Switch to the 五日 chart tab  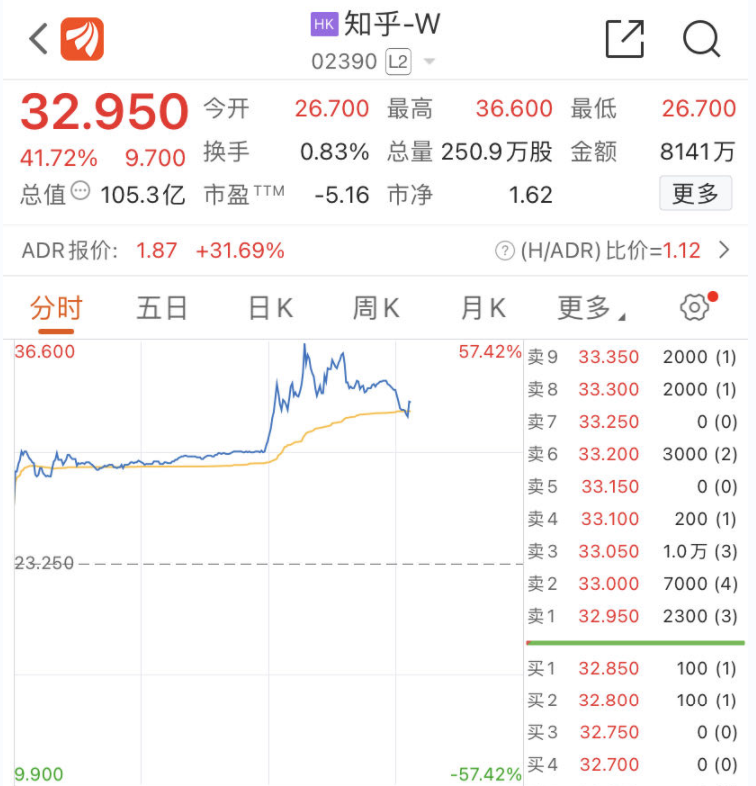click(162, 309)
